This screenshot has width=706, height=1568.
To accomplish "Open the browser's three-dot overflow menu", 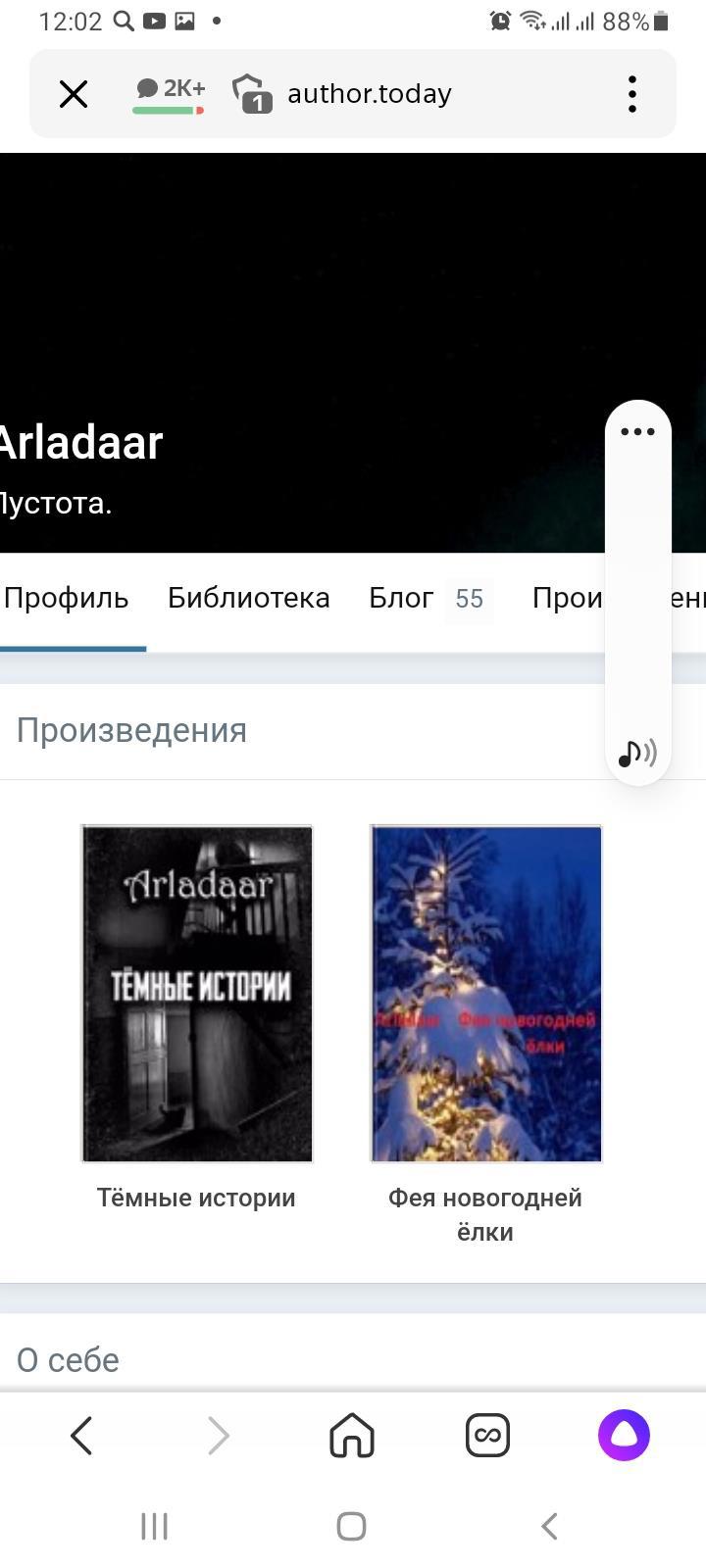I will coord(632,94).
